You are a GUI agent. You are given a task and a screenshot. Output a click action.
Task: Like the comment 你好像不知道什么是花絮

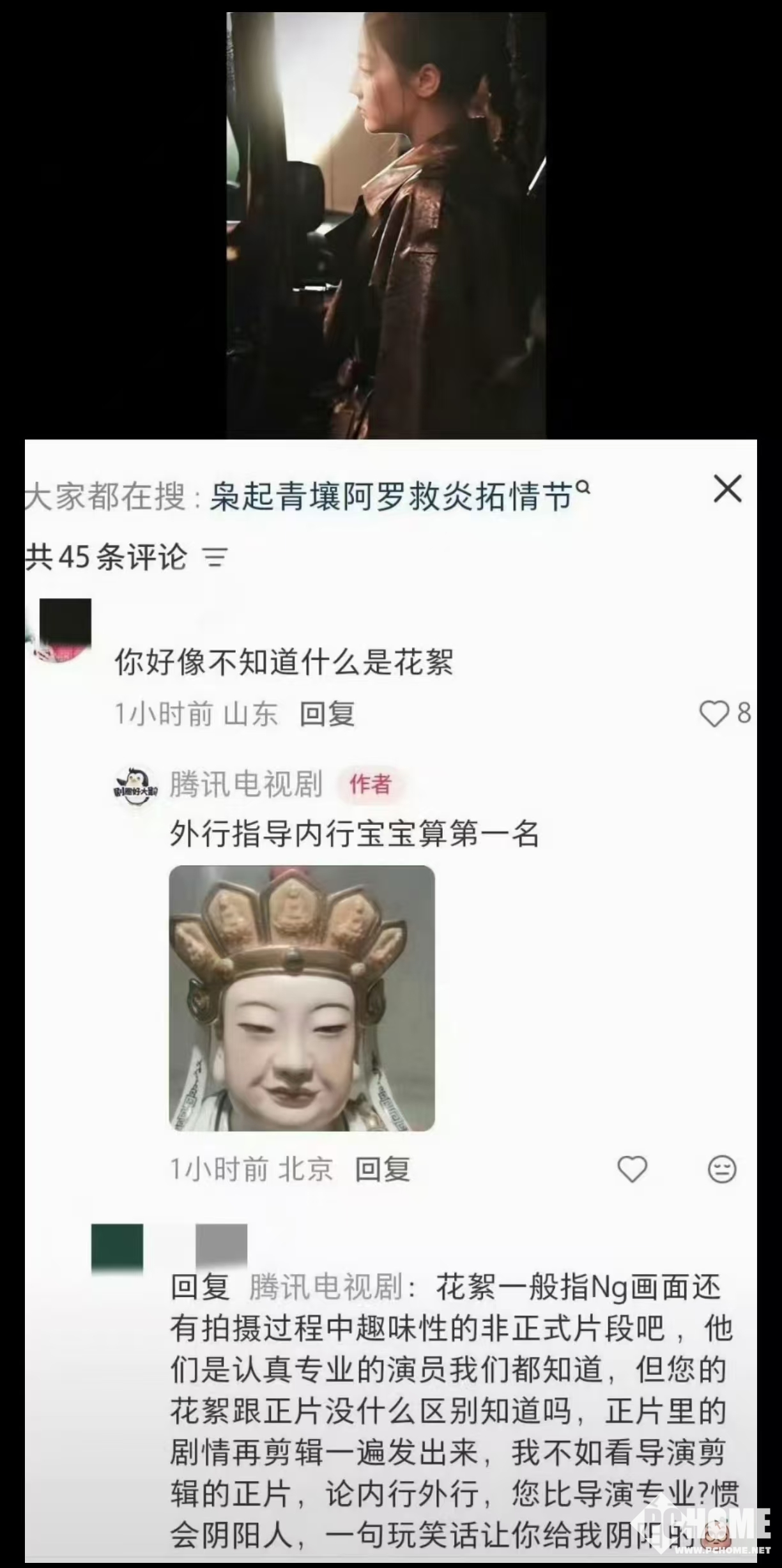714,714
